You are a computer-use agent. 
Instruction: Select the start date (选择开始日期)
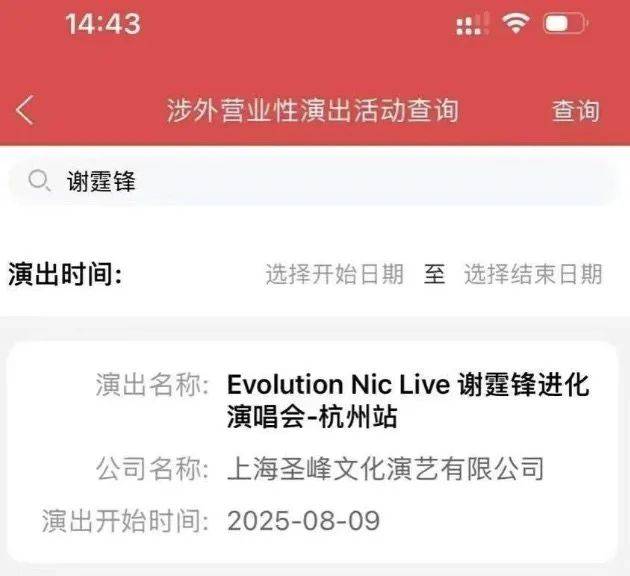[x=334, y=274]
